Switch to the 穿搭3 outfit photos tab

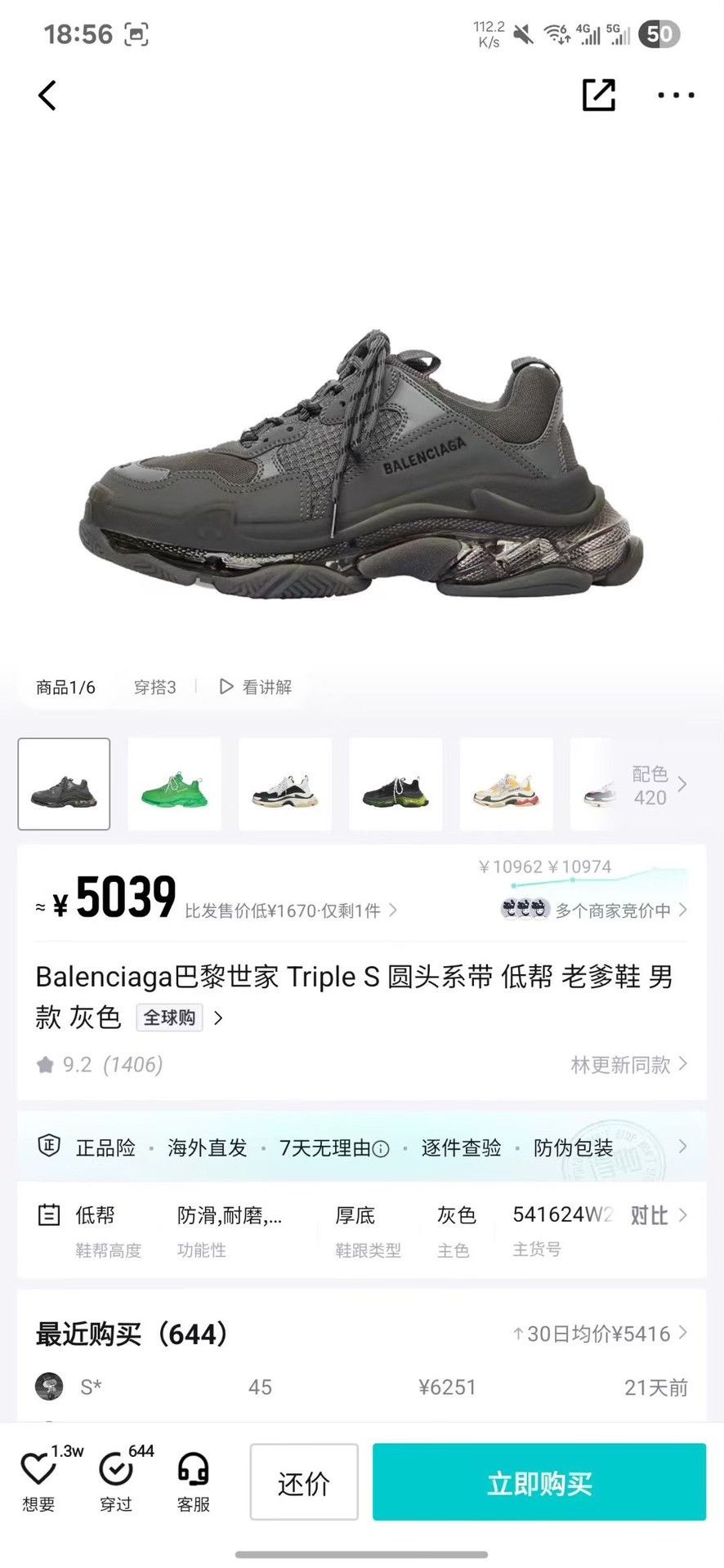coord(154,687)
